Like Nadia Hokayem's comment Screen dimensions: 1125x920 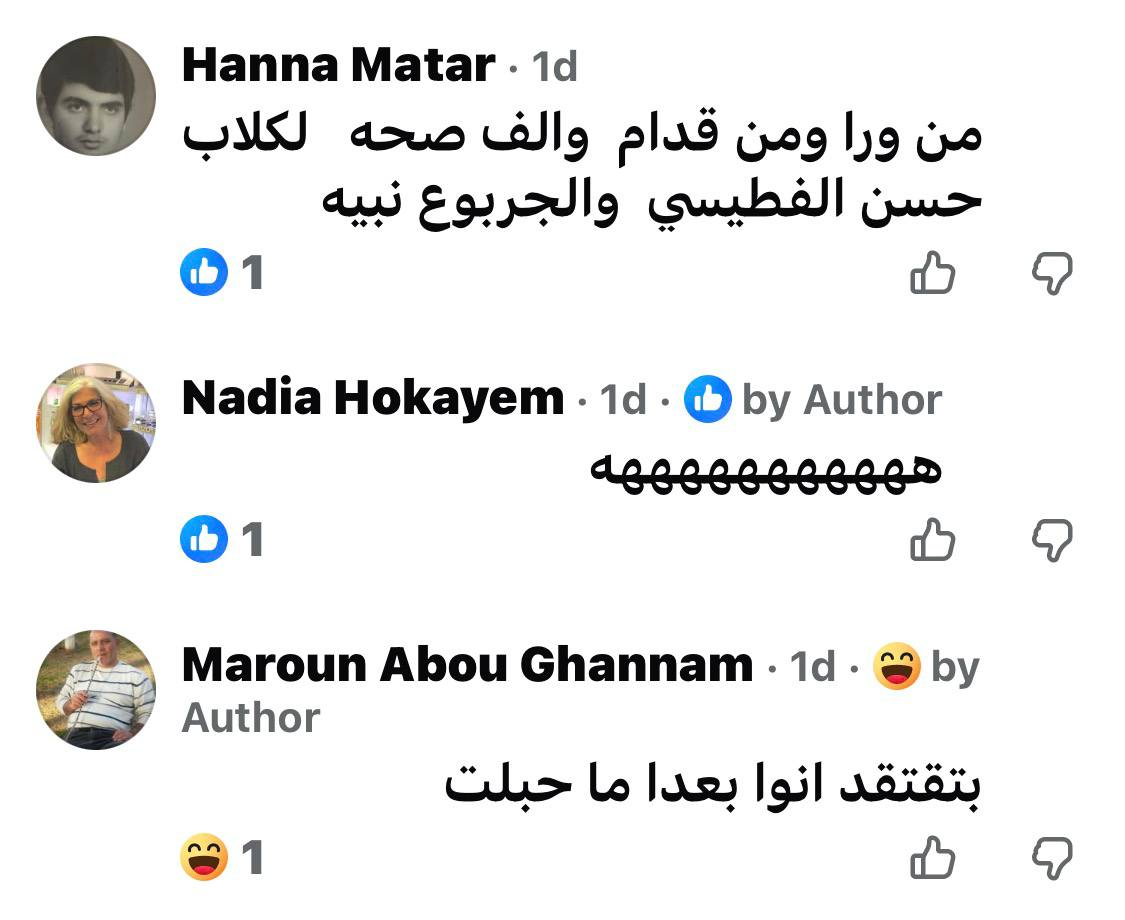point(932,541)
